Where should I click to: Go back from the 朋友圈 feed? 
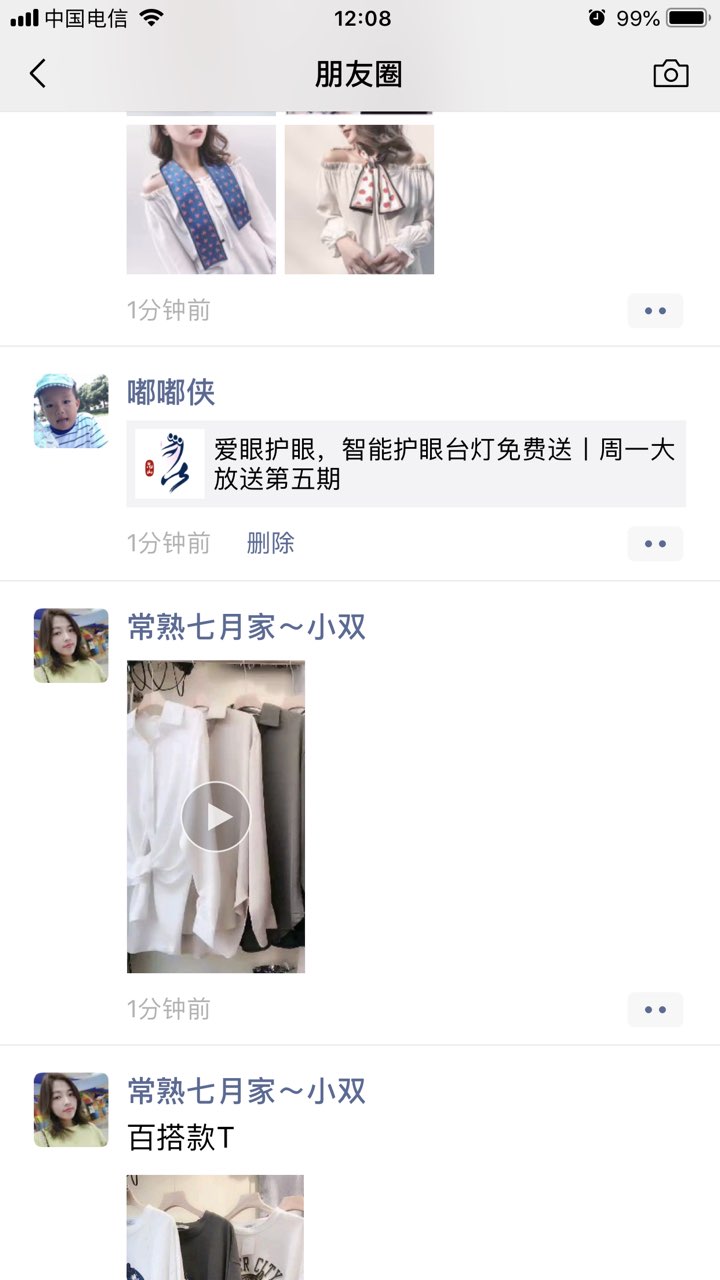coord(38,74)
